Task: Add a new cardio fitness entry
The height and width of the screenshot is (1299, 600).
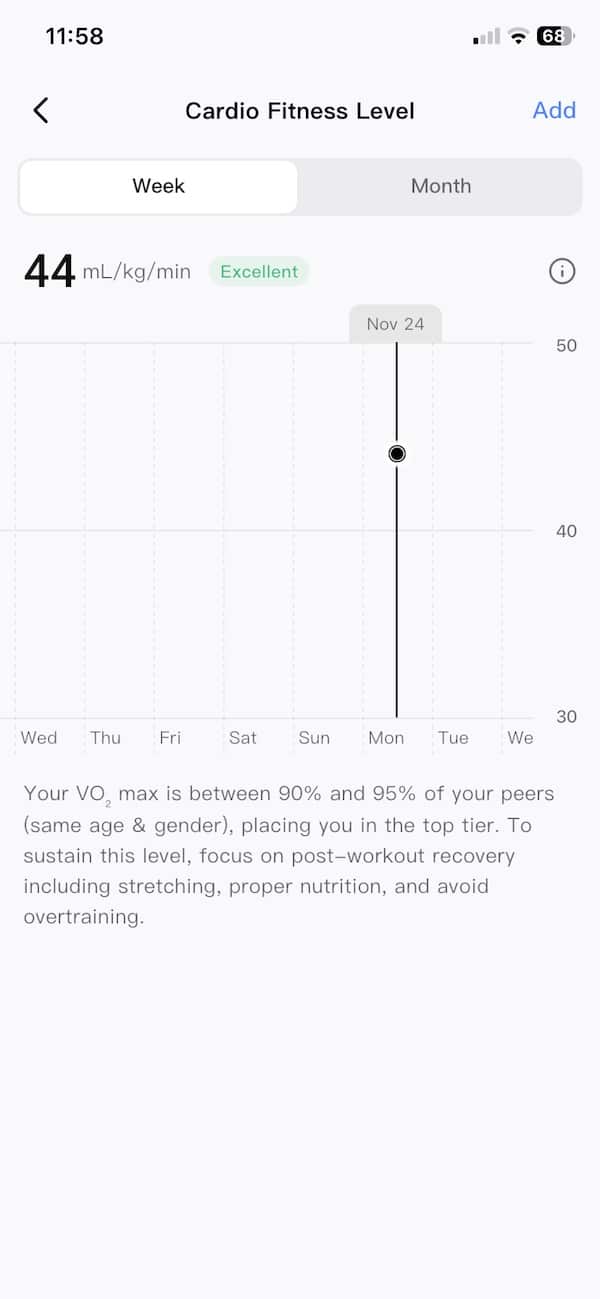Action: (553, 110)
